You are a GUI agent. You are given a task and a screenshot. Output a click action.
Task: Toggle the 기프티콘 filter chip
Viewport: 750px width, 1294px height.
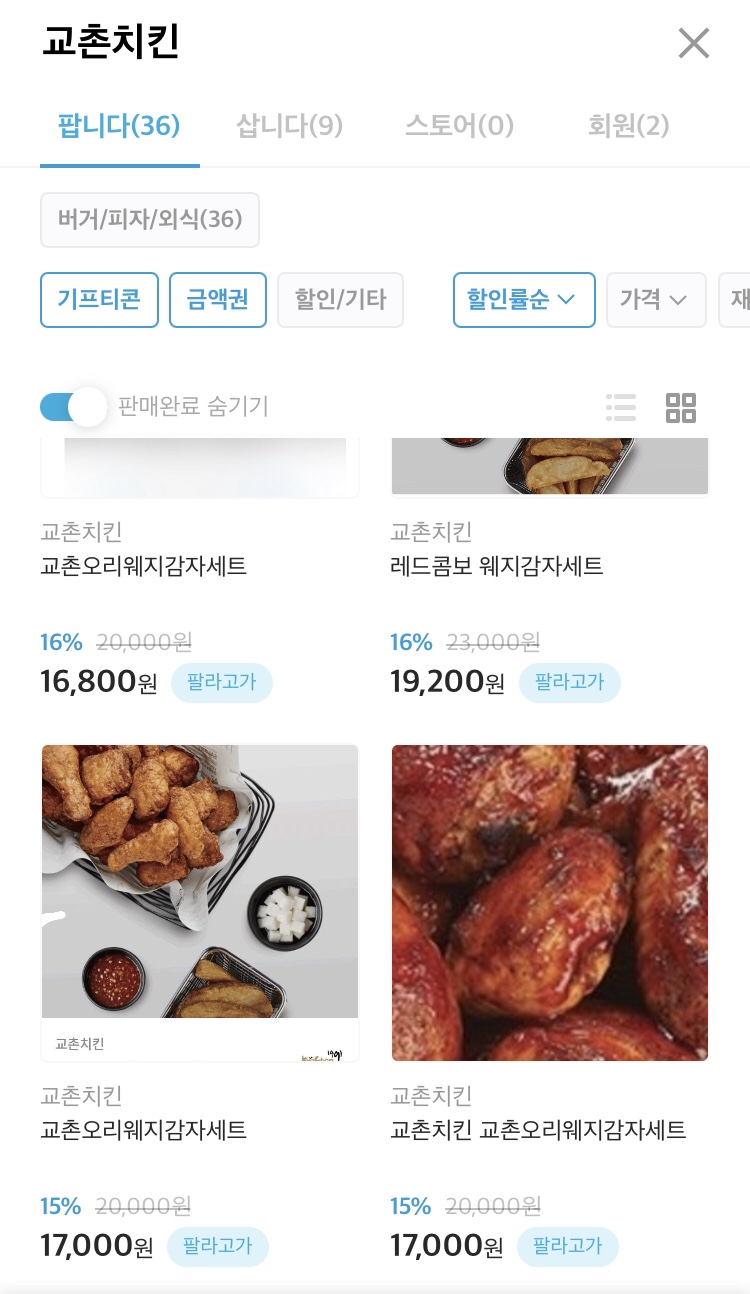pos(99,299)
